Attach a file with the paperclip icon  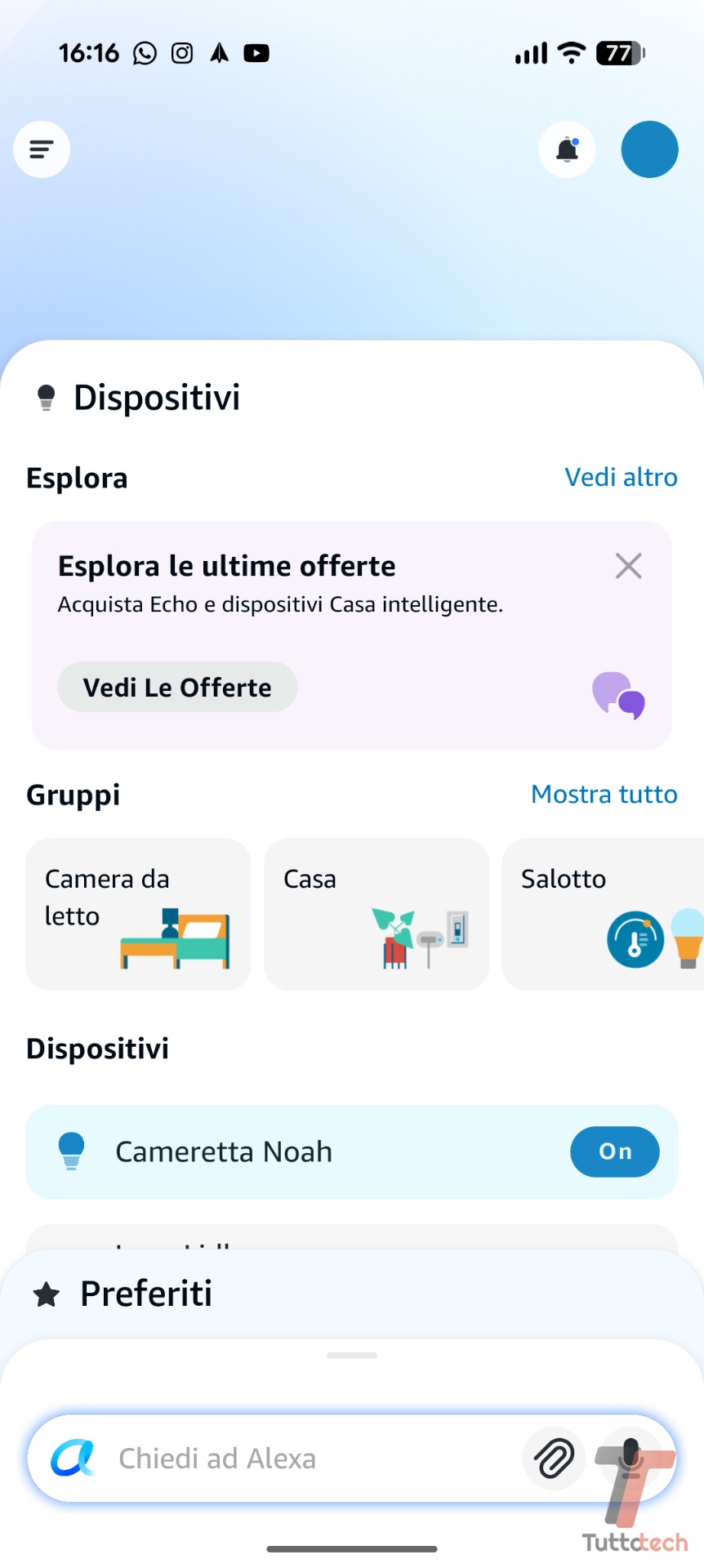click(x=554, y=1459)
